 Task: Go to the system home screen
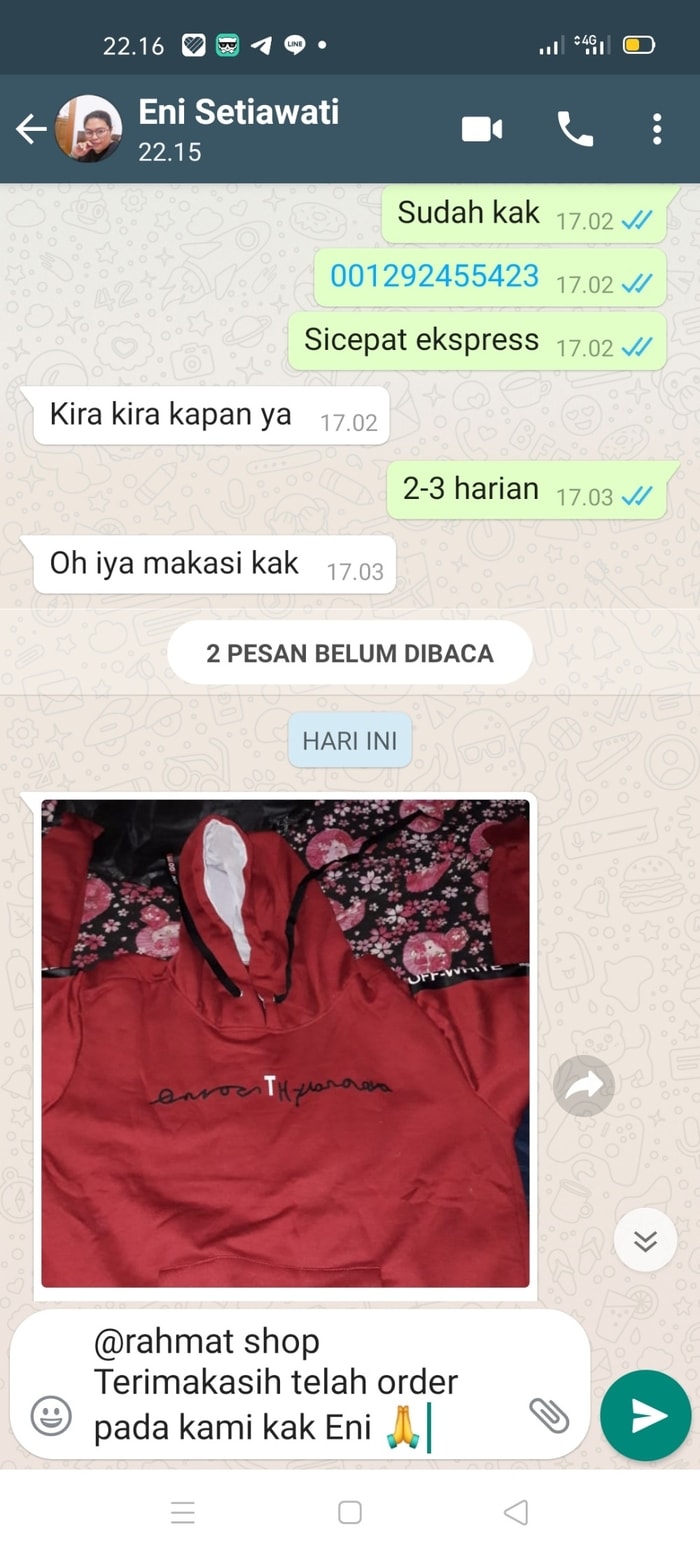pyautogui.click(x=349, y=1513)
